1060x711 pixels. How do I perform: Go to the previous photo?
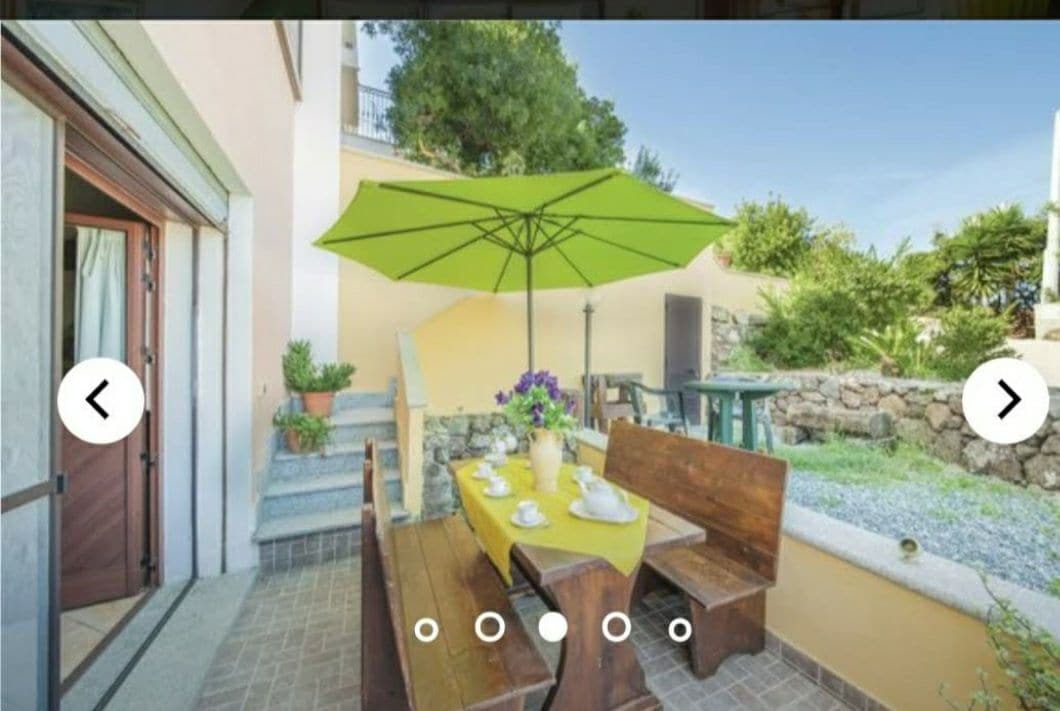tap(100, 400)
